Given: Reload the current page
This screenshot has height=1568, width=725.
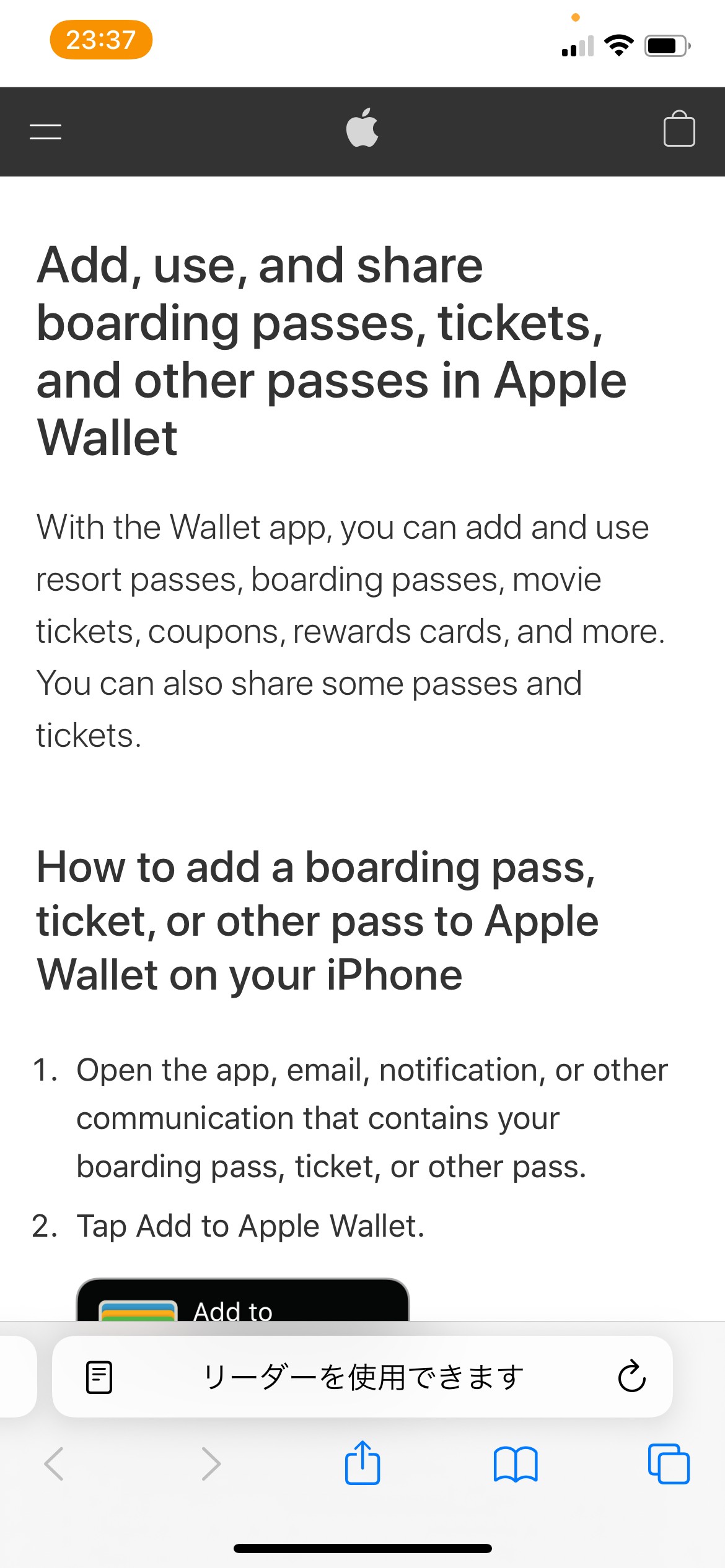Looking at the screenshot, I should (631, 1377).
